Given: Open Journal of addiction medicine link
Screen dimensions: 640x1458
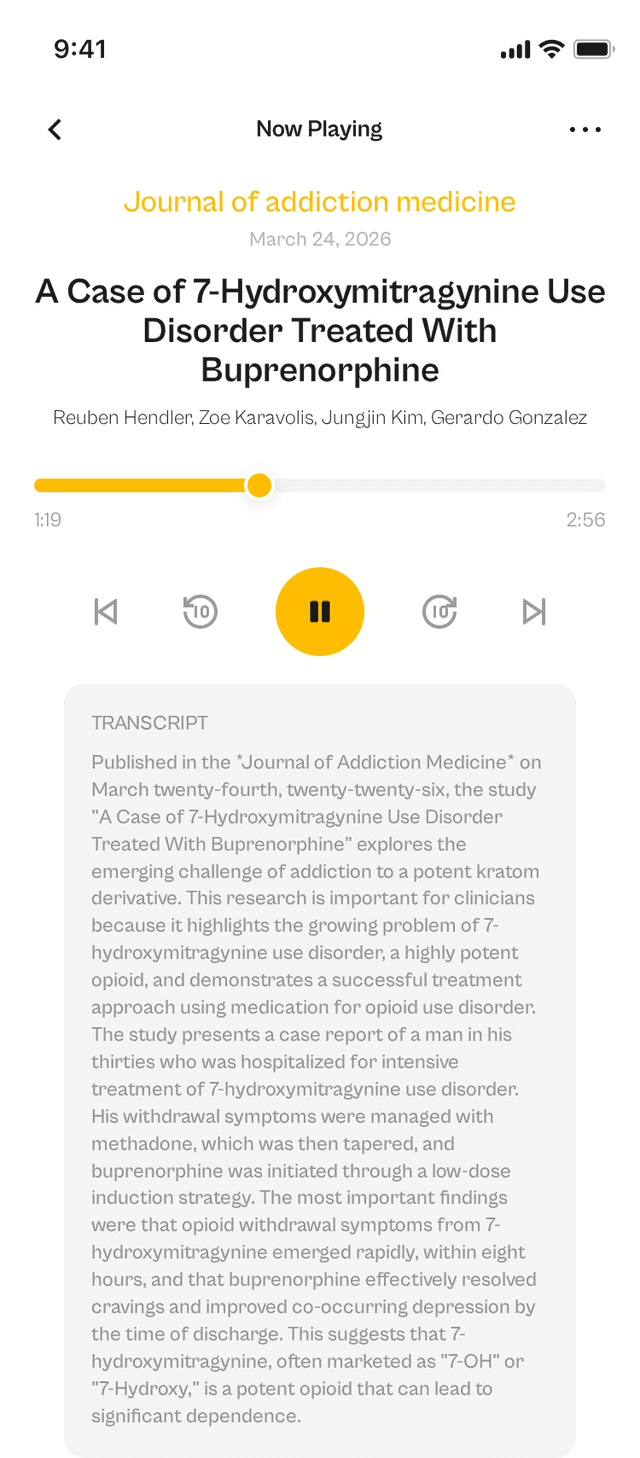Looking at the screenshot, I should [320, 202].
